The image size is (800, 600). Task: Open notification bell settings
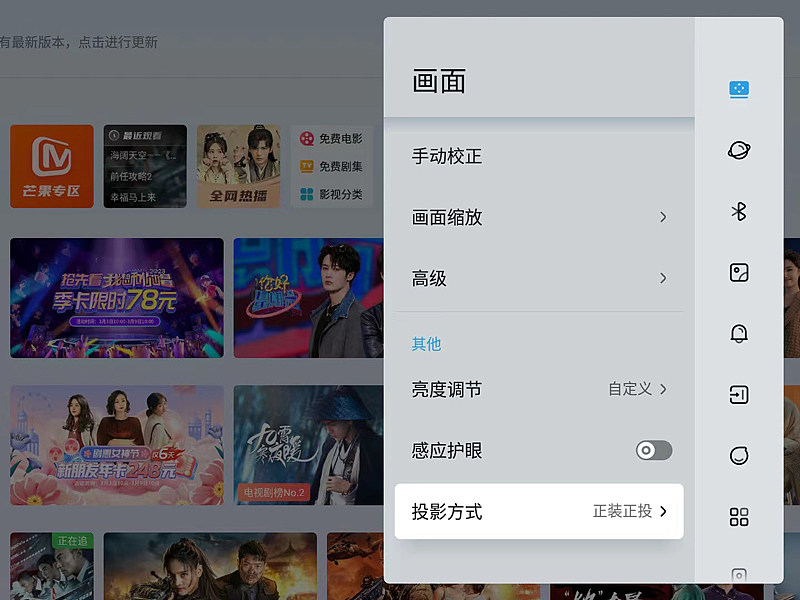(x=739, y=333)
